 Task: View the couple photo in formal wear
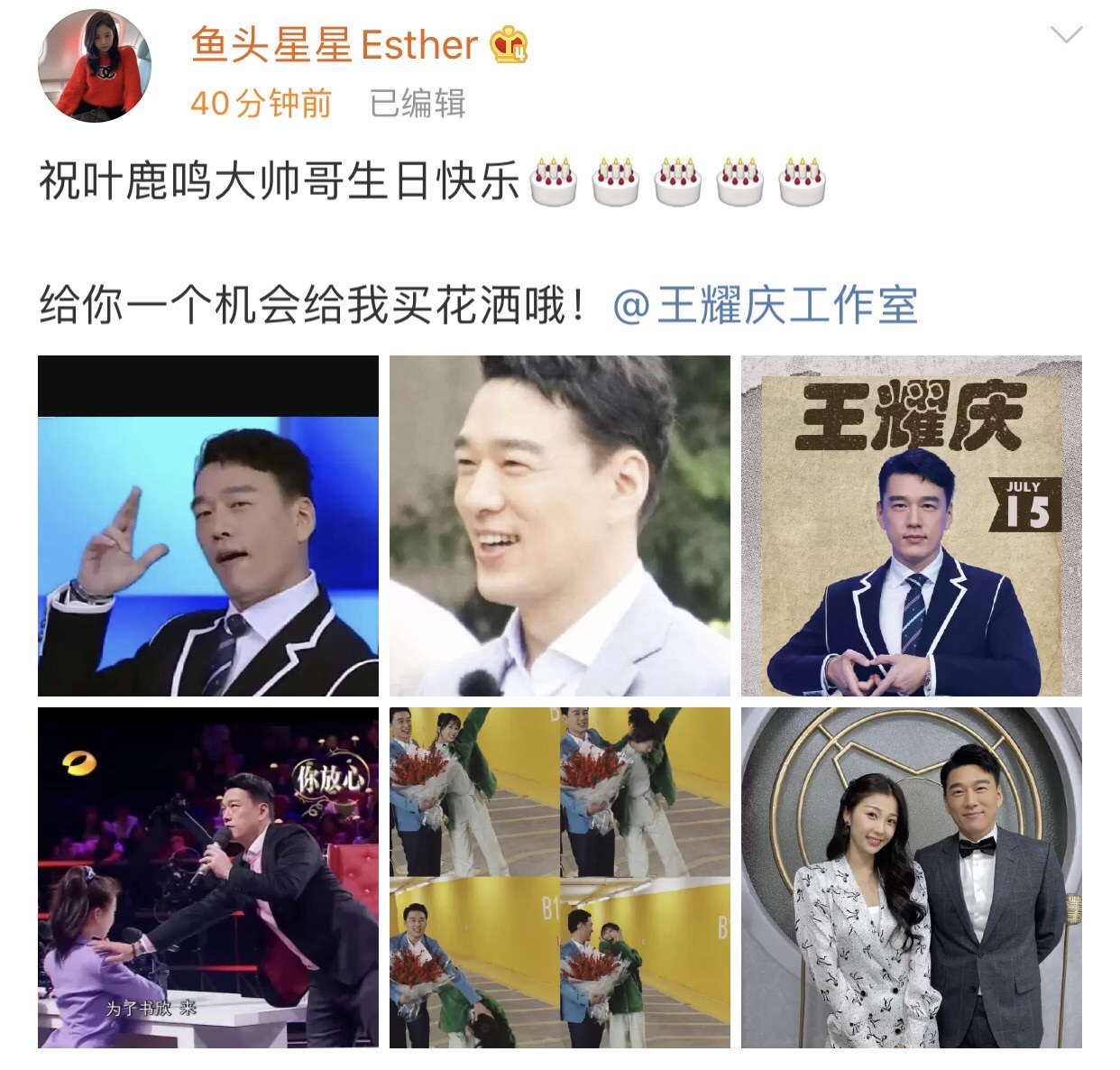click(911, 878)
